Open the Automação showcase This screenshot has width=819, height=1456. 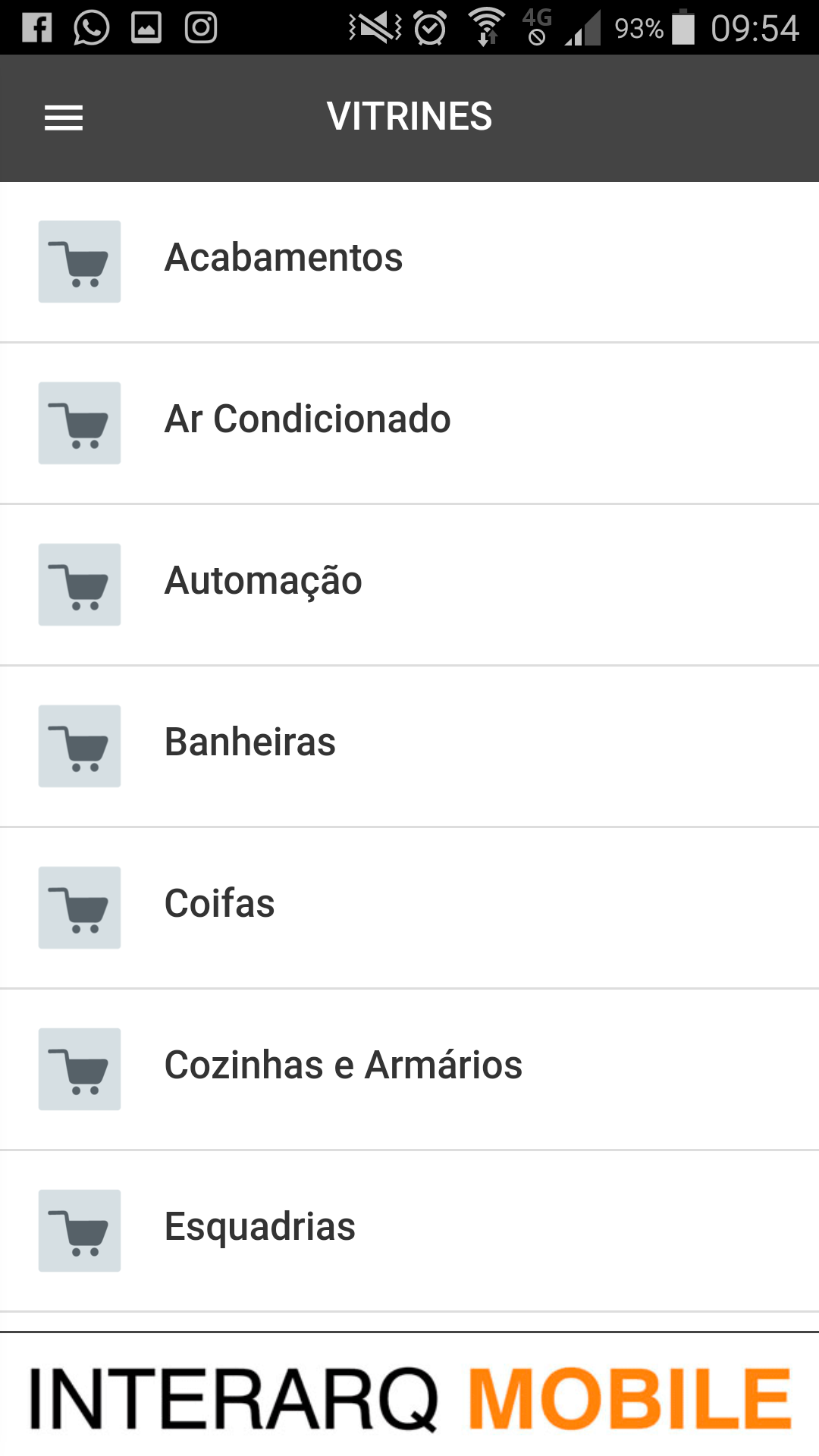(409, 585)
